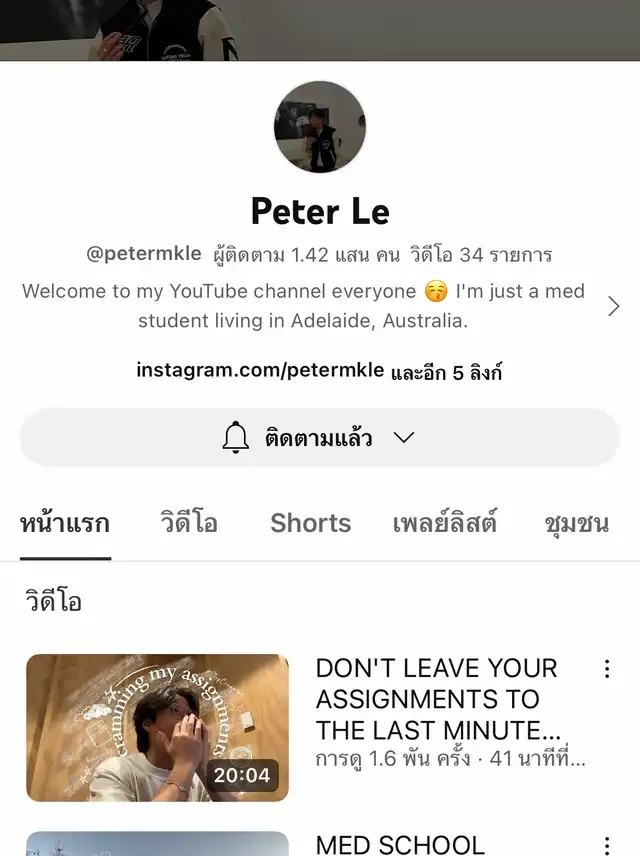Expand the channel description chevron
640x856 pixels.
613,306
